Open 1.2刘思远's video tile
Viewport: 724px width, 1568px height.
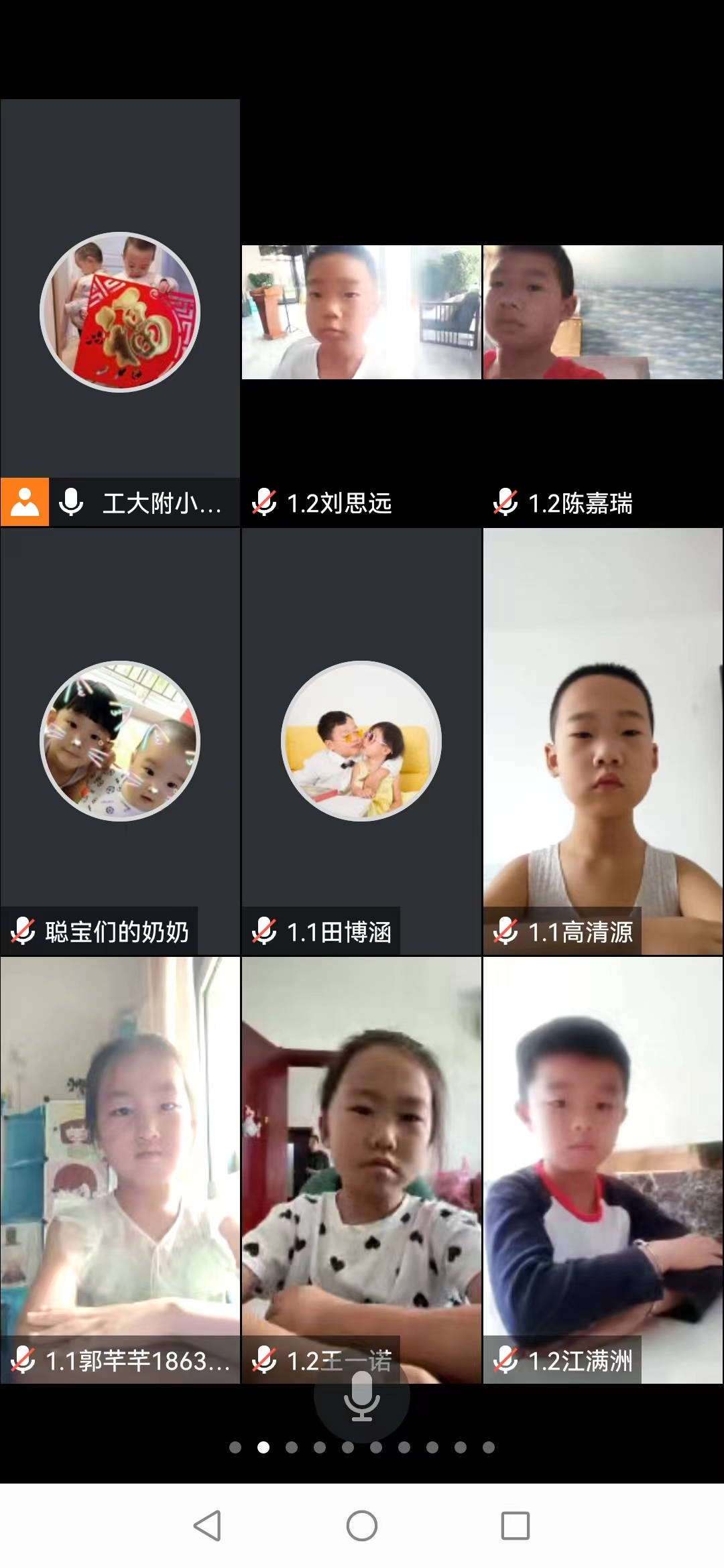(x=361, y=312)
